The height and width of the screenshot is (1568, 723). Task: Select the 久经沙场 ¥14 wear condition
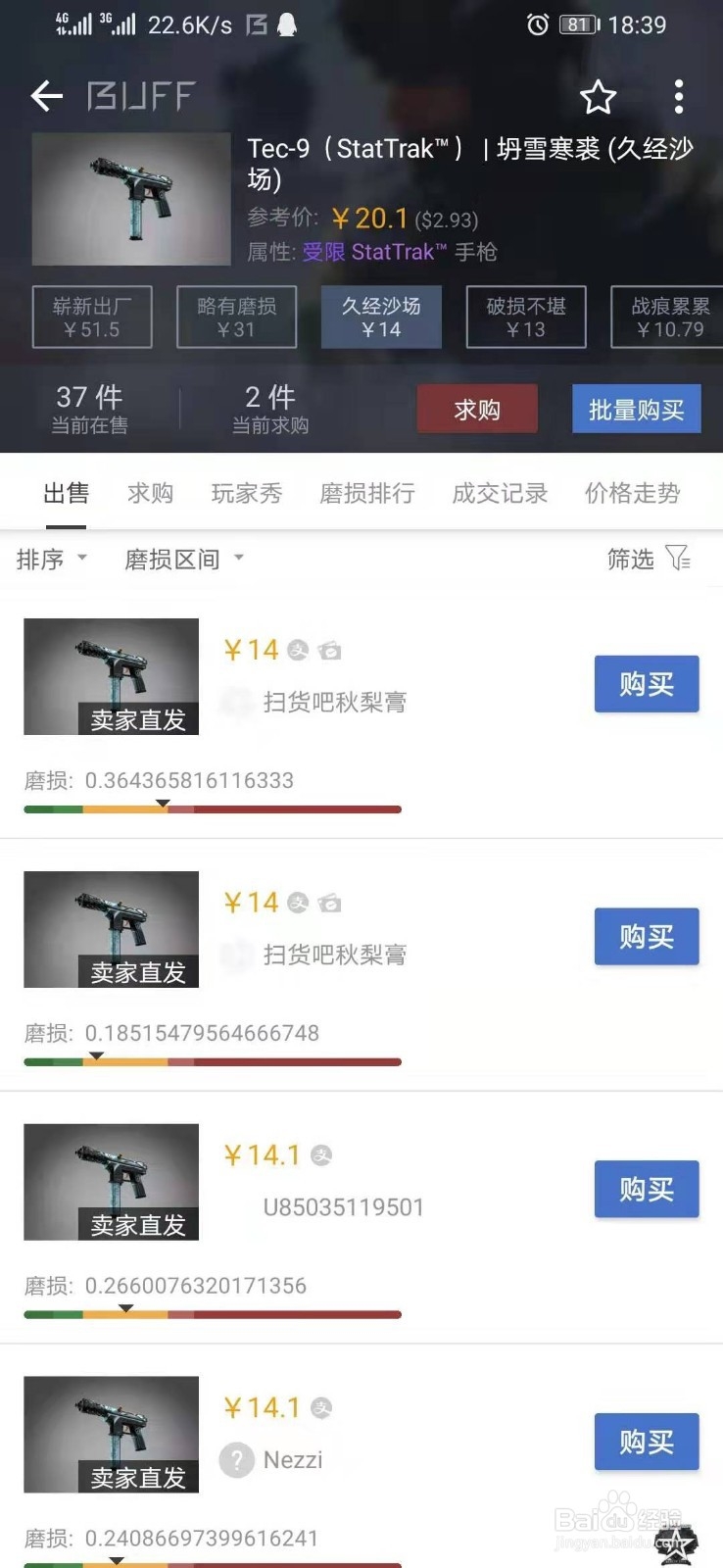[381, 317]
